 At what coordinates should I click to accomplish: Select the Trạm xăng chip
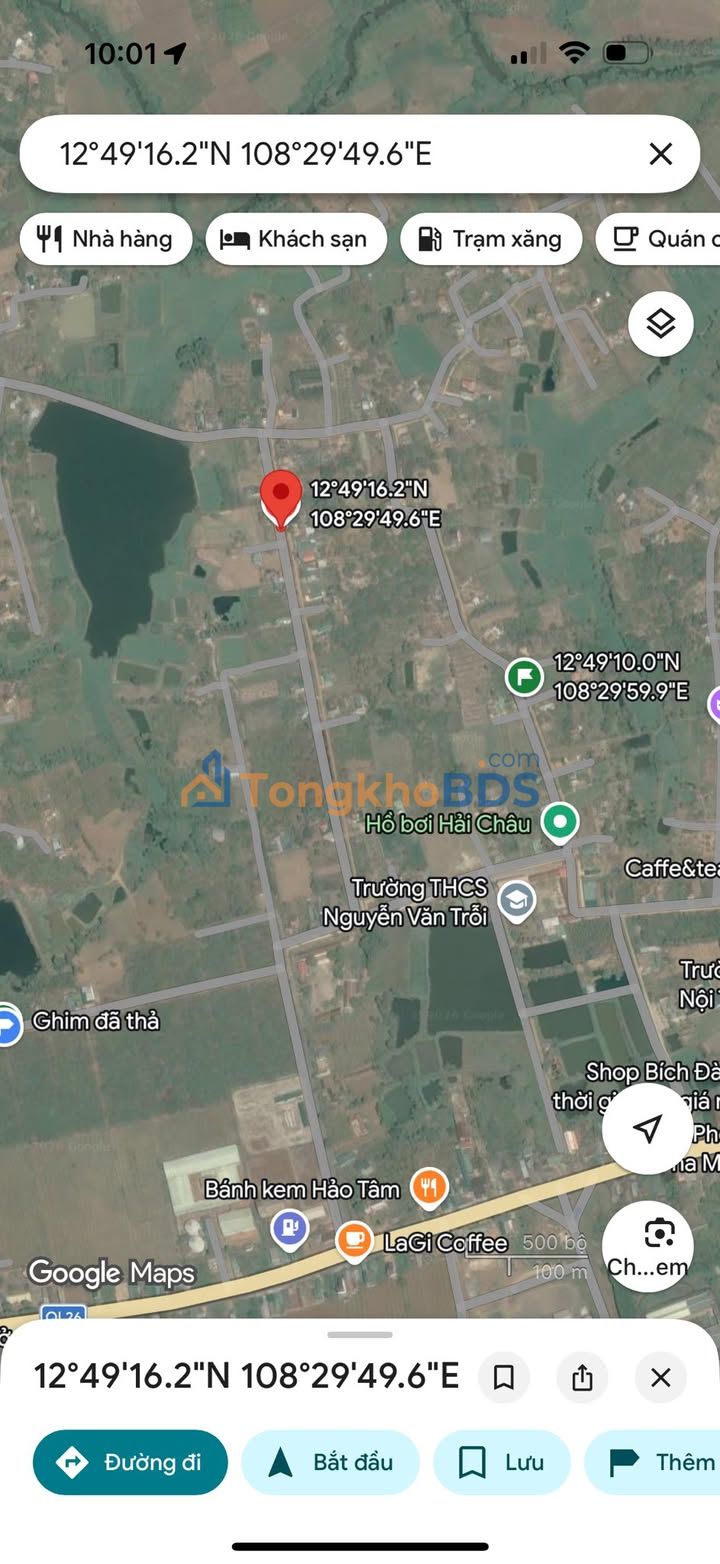click(x=491, y=239)
